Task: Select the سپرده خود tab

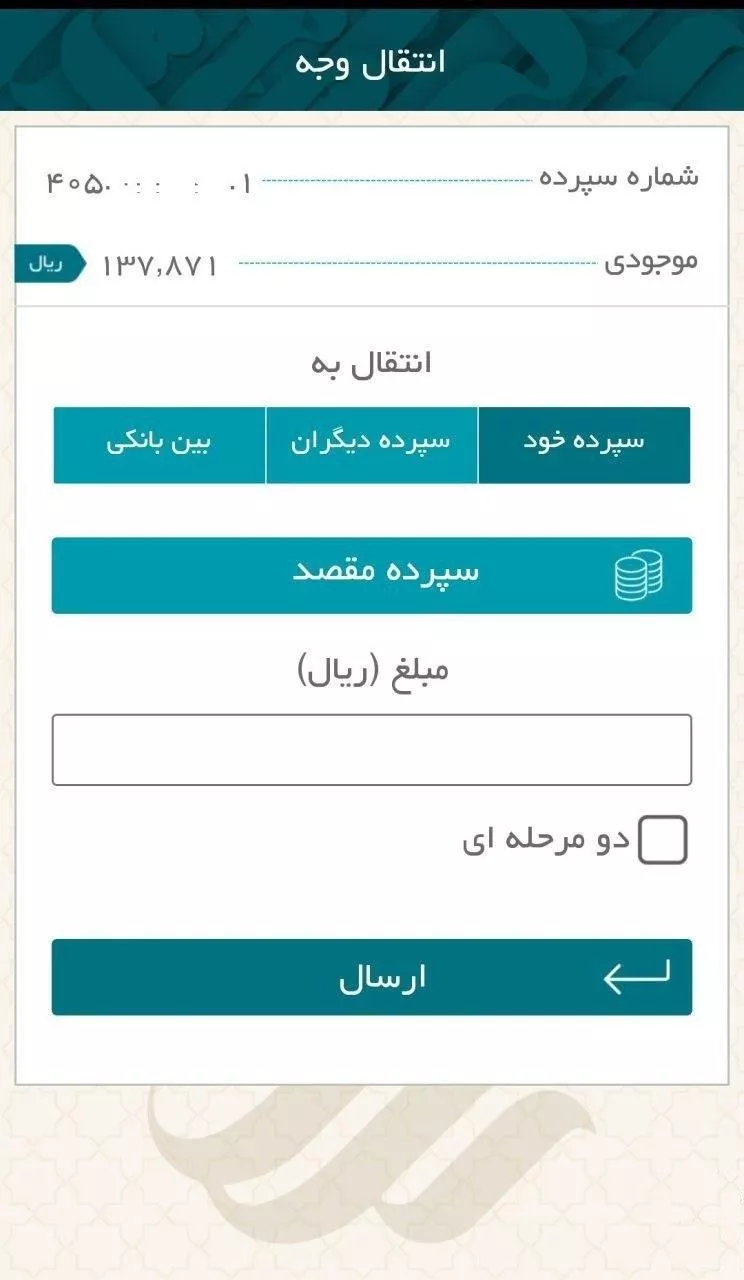Action: coord(584,445)
